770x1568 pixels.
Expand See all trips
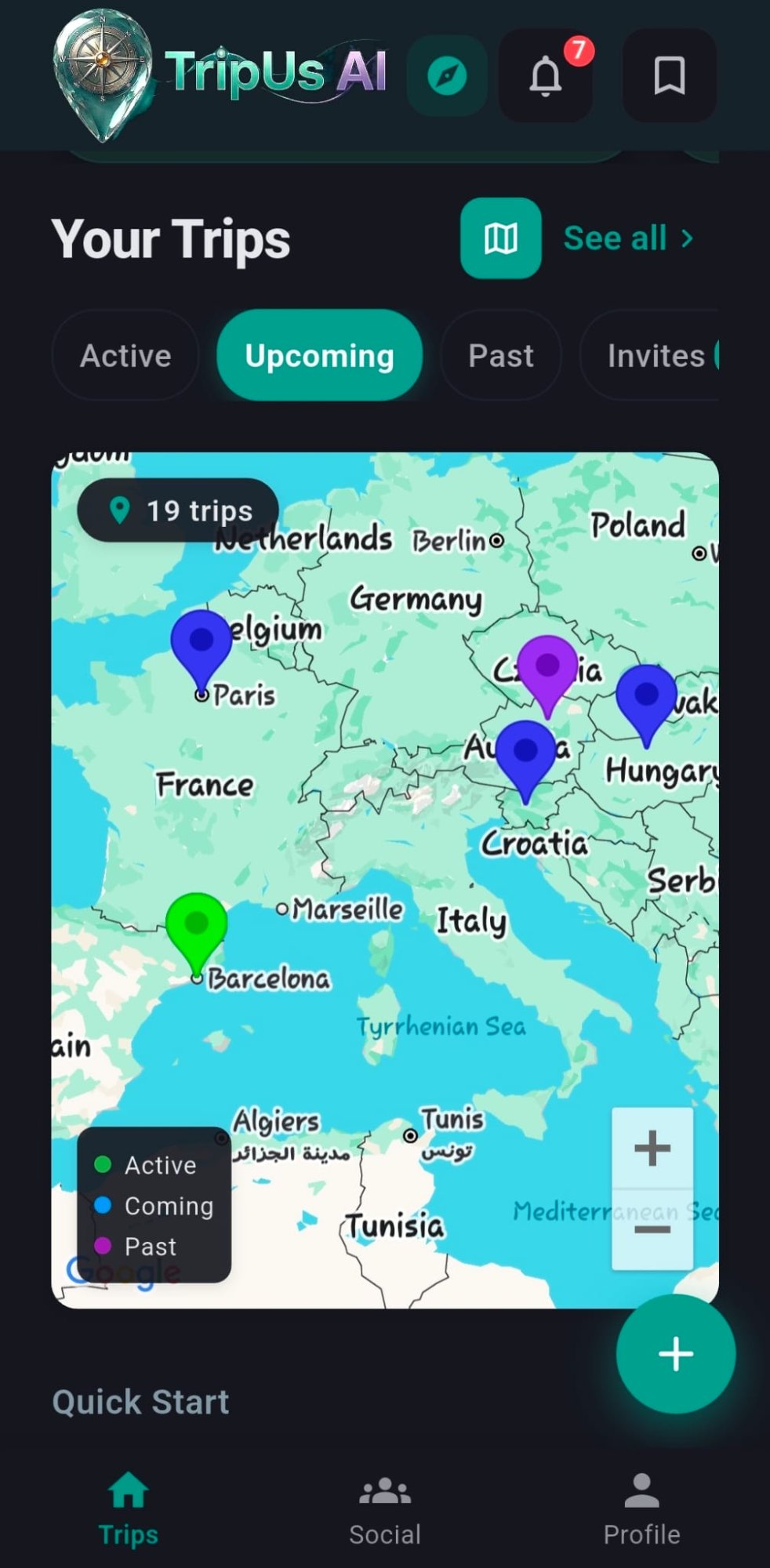click(x=627, y=238)
